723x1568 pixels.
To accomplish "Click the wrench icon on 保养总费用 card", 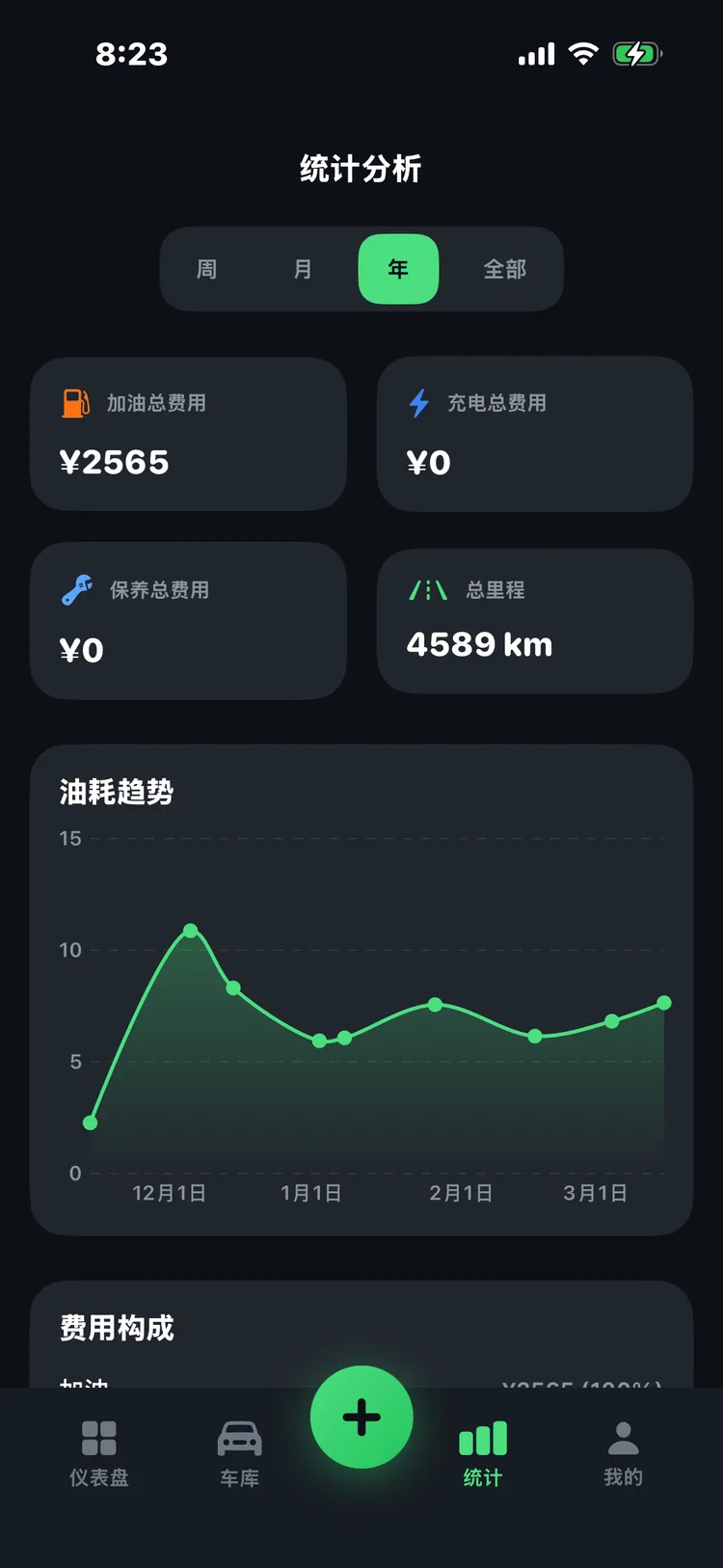I will pyautogui.click(x=79, y=589).
